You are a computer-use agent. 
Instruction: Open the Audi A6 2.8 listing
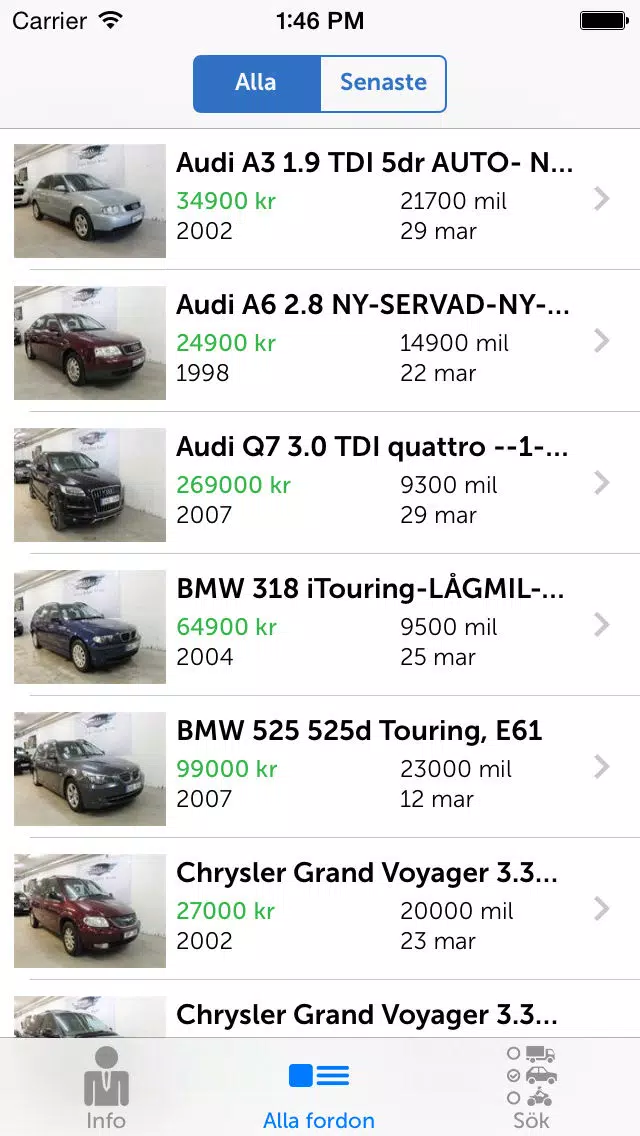[320, 341]
